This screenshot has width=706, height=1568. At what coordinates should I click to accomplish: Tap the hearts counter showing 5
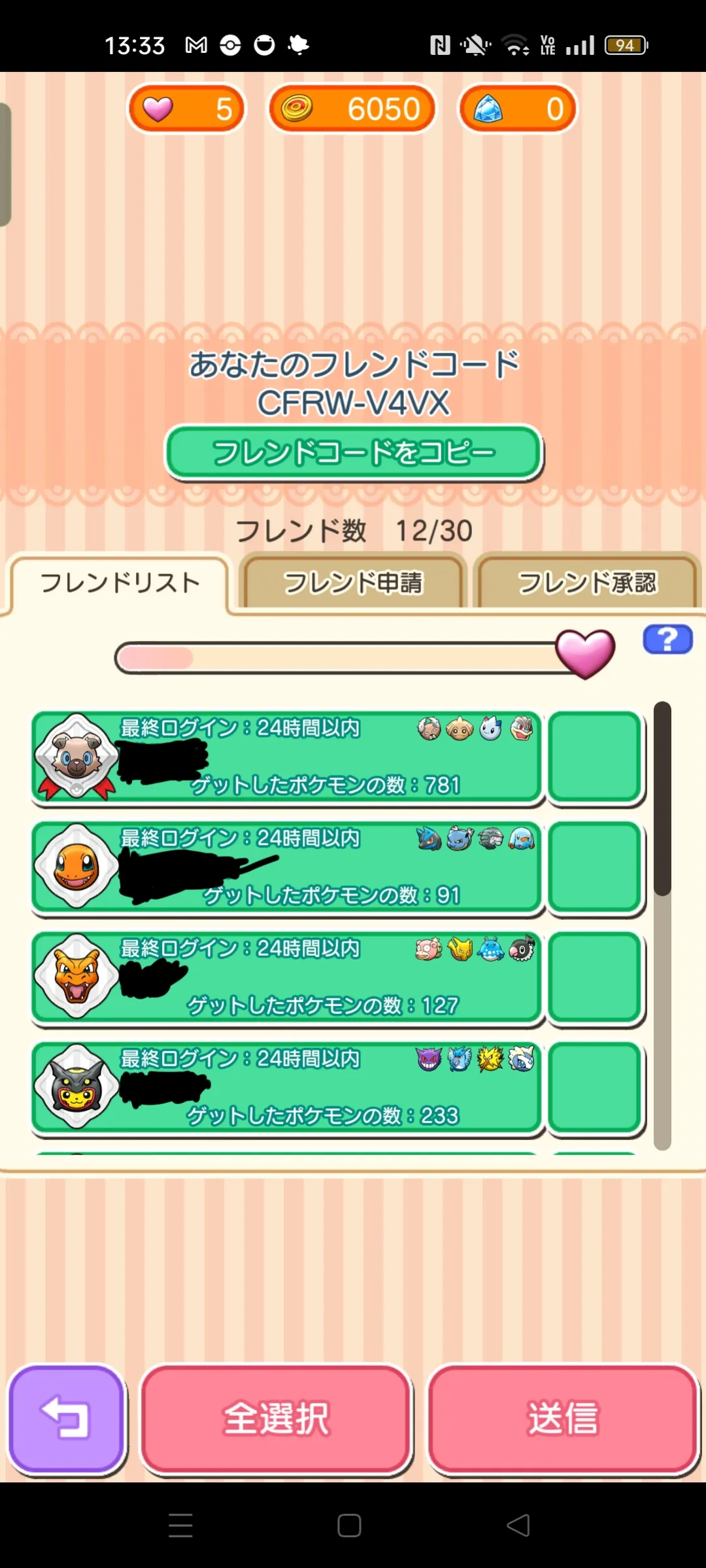[x=187, y=108]
